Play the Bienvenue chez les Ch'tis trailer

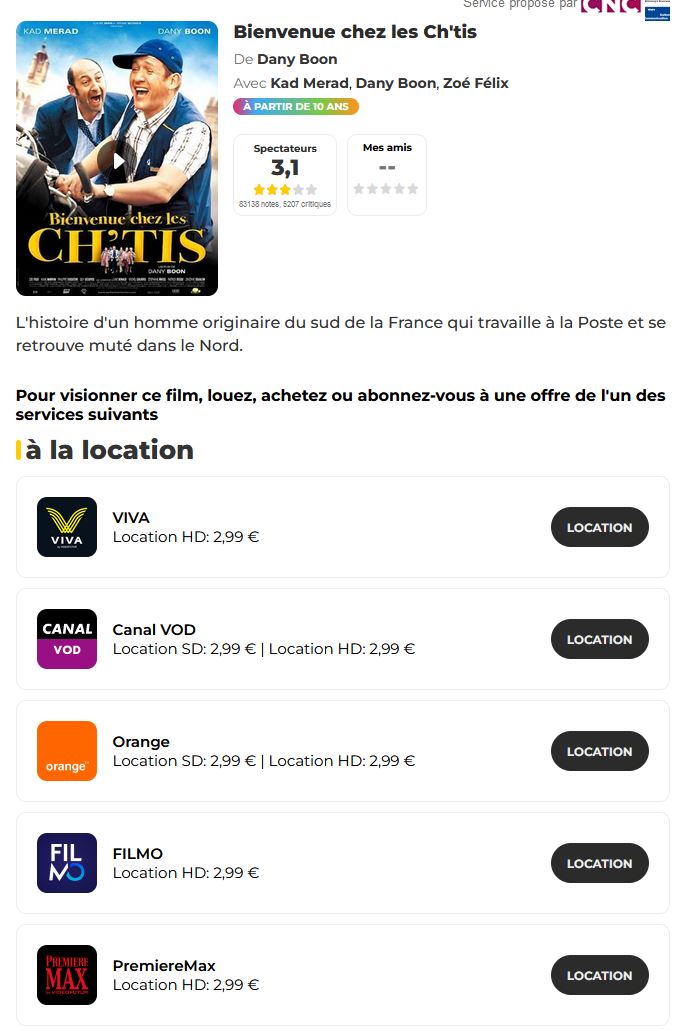click(118, 160)
